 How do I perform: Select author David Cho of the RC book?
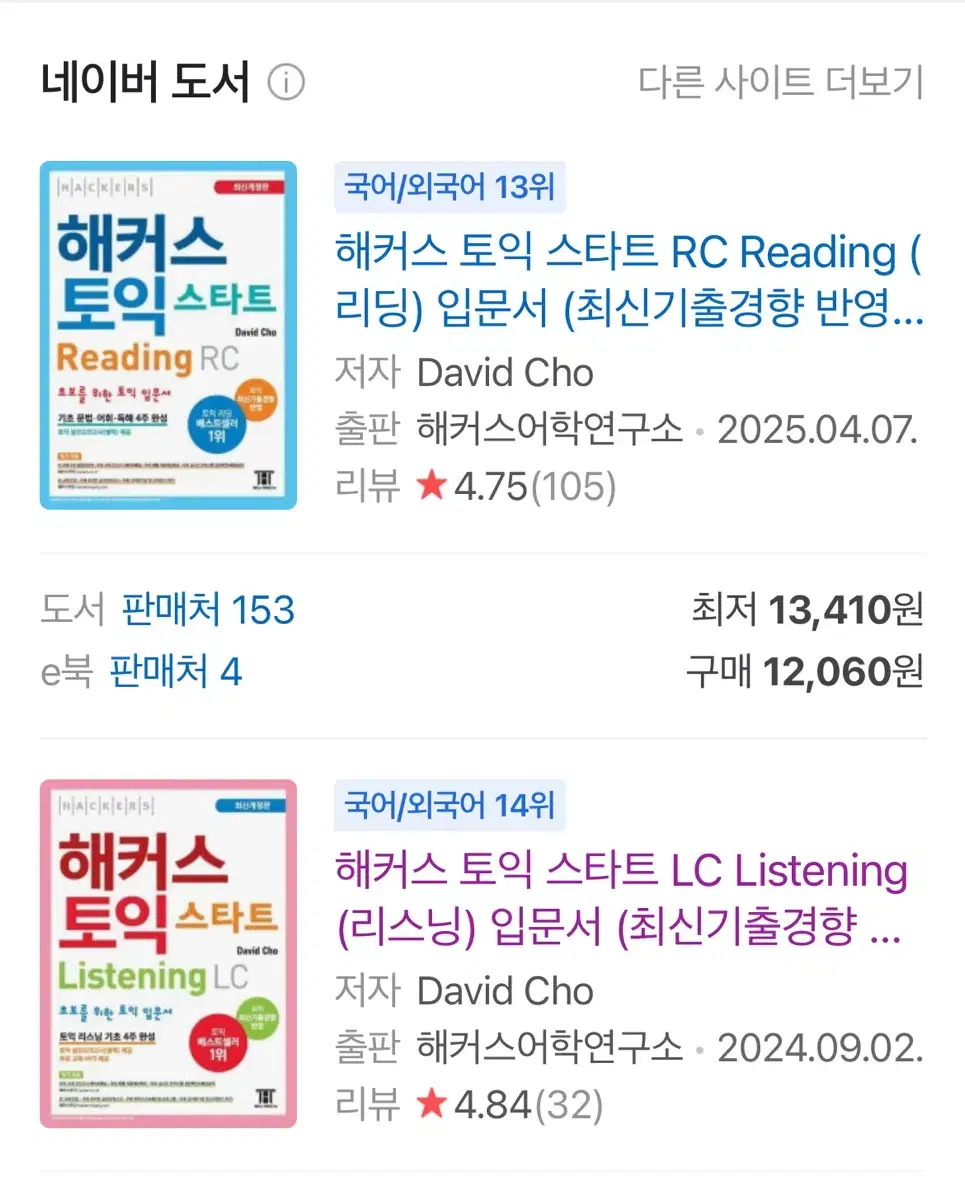pyautogui.click(x=504, y=372)
